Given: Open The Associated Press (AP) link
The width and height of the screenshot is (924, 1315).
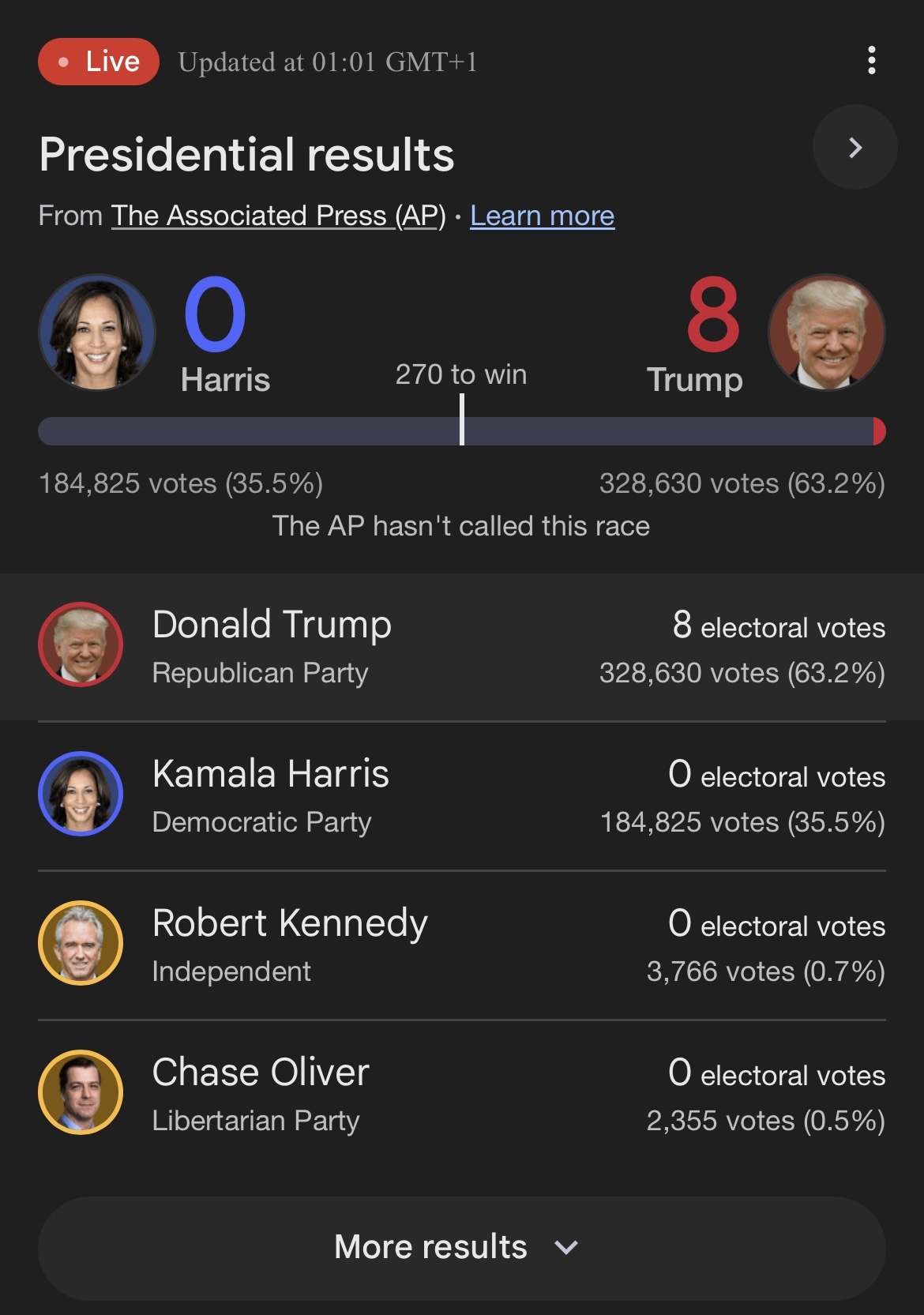Looking at the screenshot, I should pyautogui.click(x=278, y=216).
